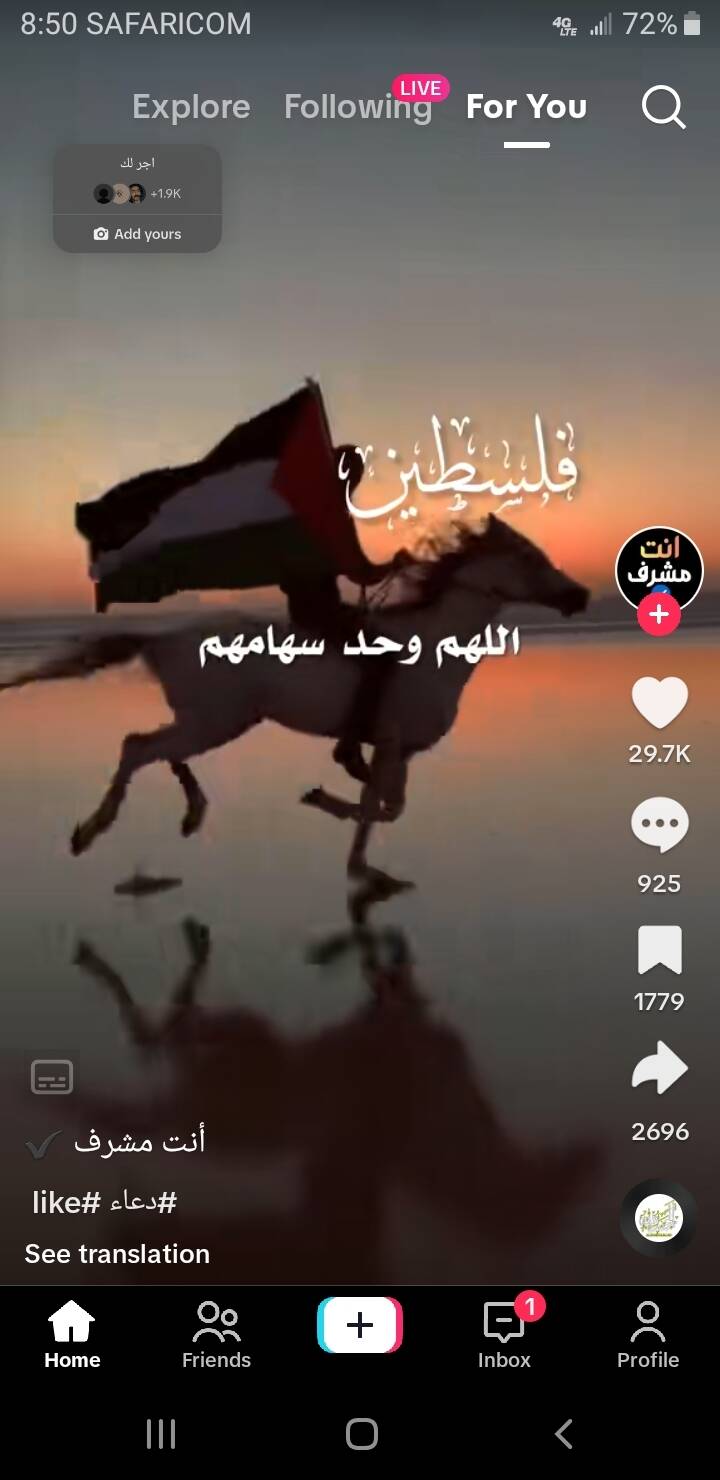Open the search magnifier icon

(x=663, y=107)
